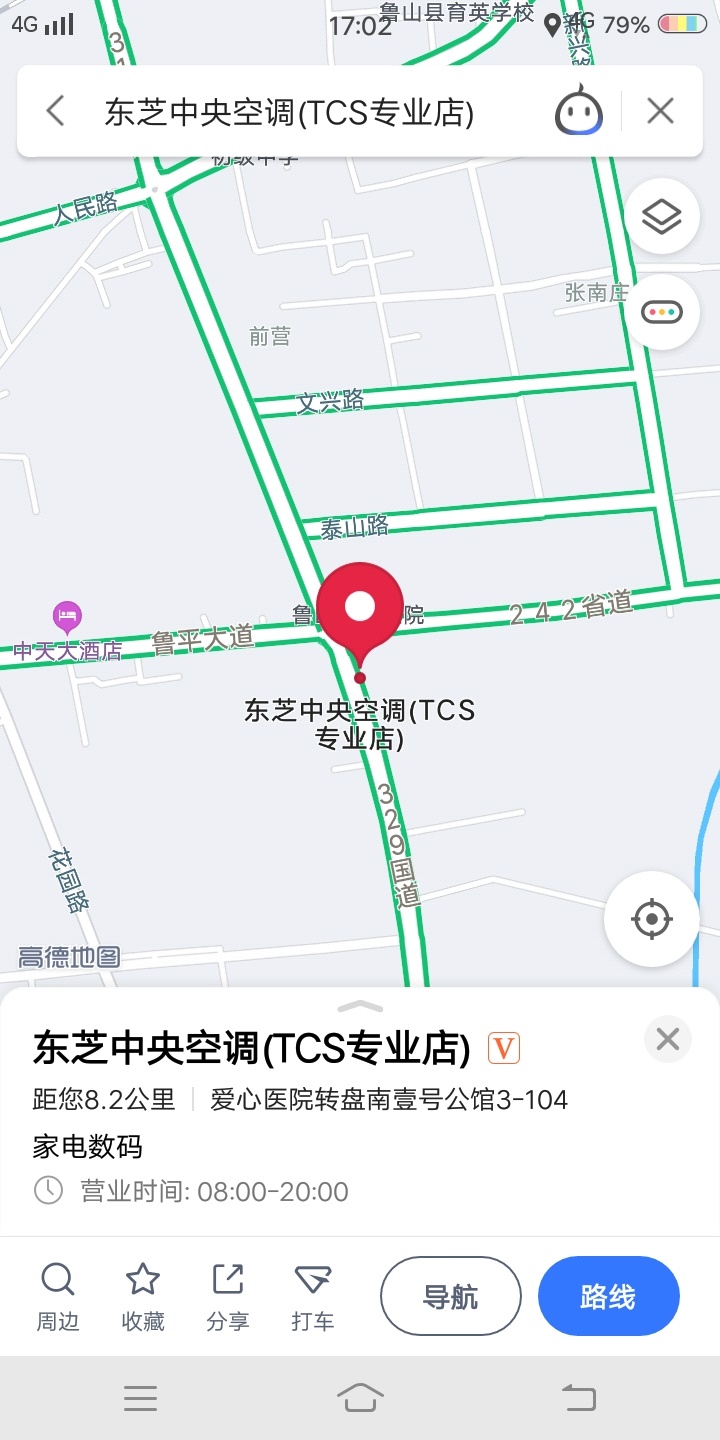Tap the red location pin on the map
Screen dimensions: 720x1440
pyautogui.click(x=360, y=608)
